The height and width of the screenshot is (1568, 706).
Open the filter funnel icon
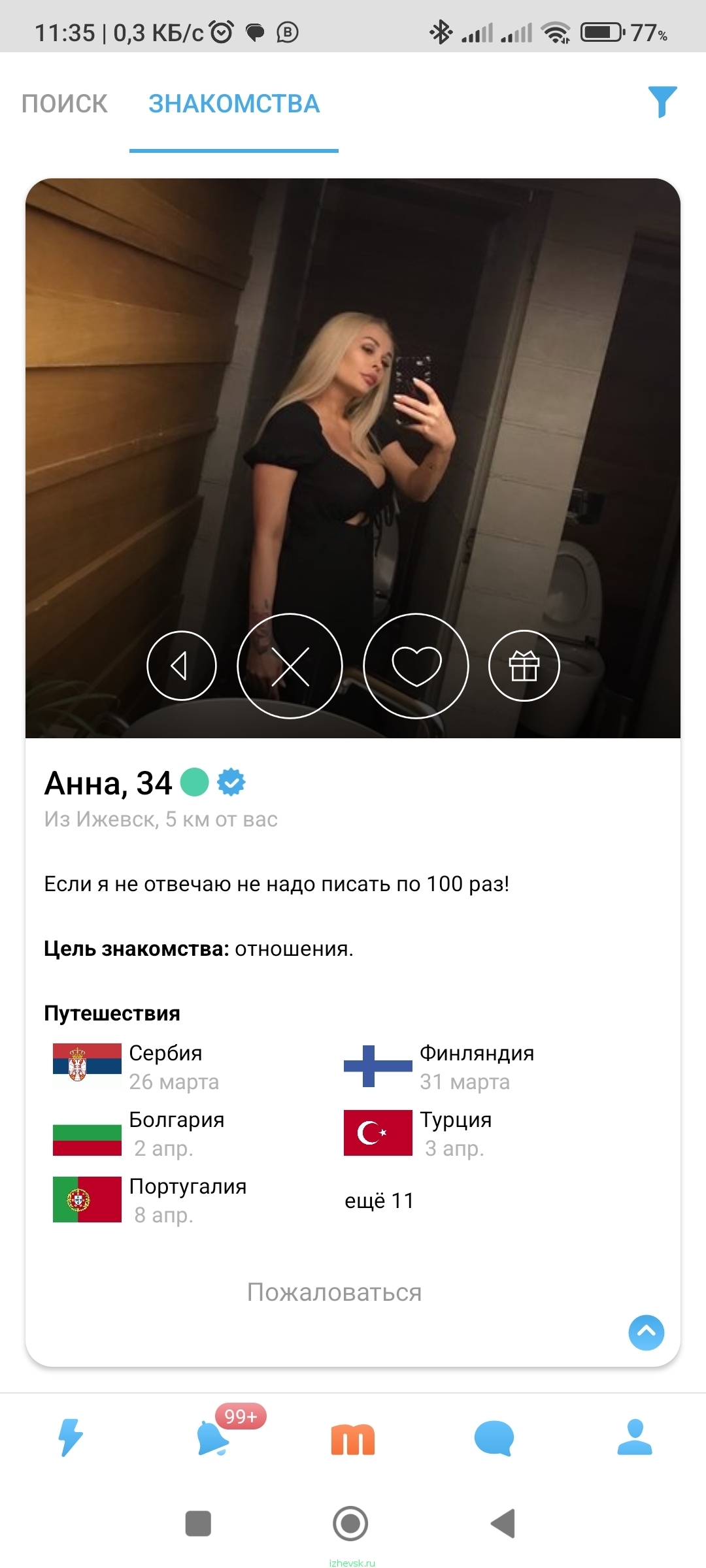point(662,102)
